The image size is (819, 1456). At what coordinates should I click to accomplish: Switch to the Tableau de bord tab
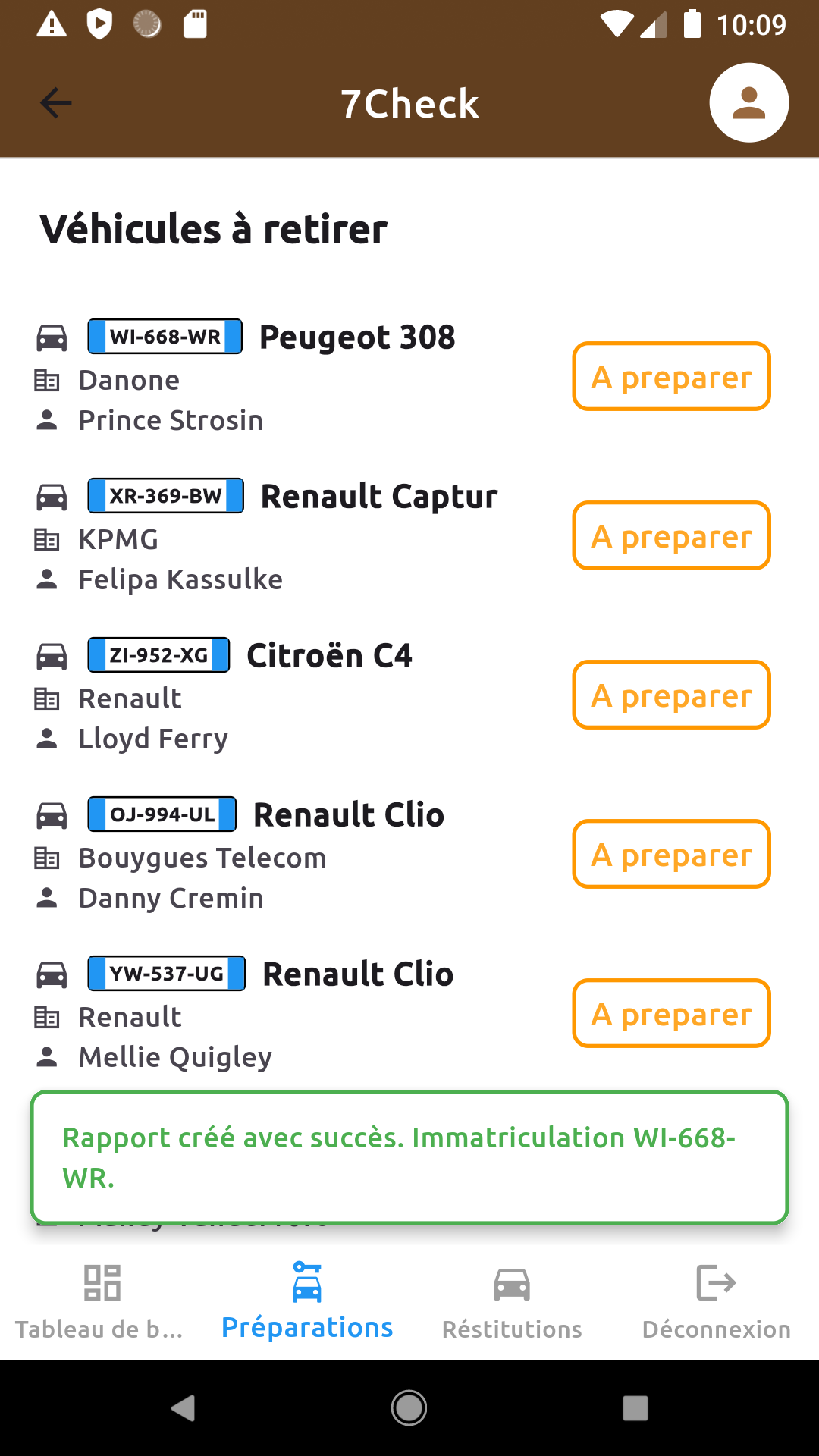[102, 1302]
